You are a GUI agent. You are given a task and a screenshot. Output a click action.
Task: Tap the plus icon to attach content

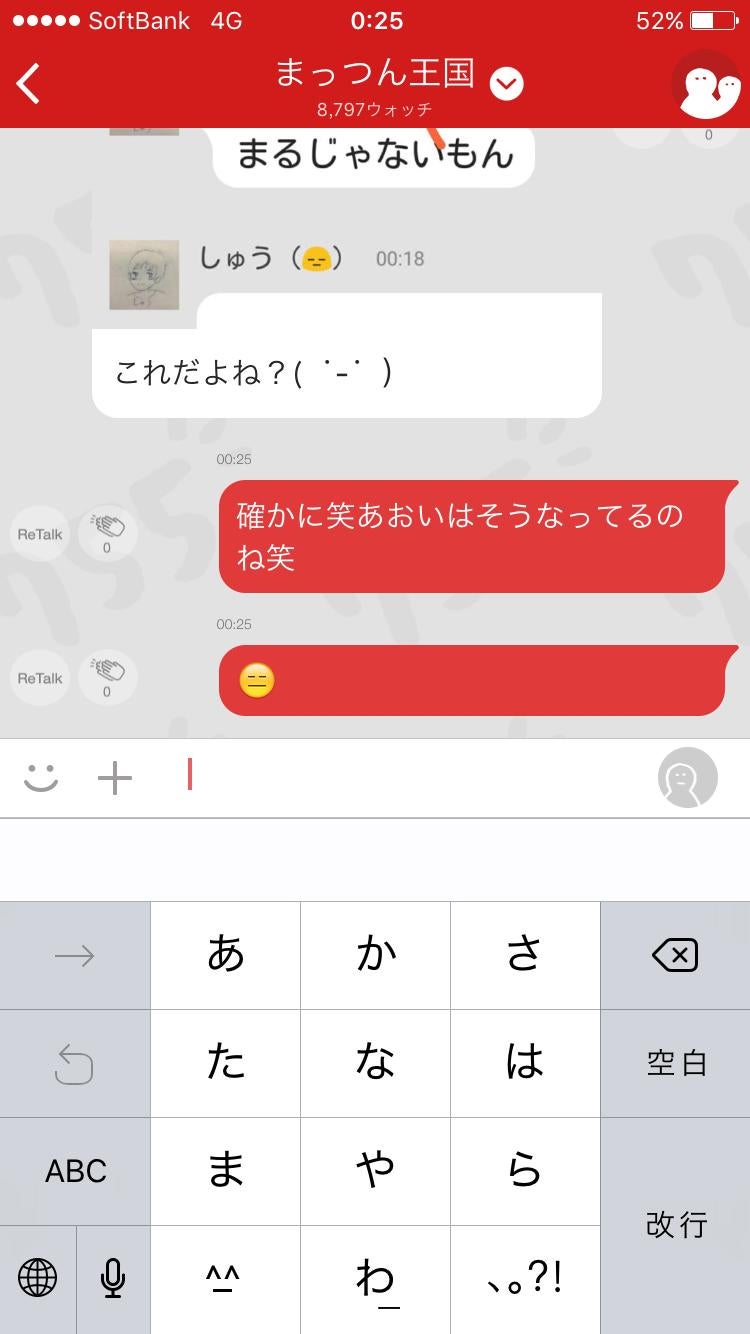[x=114, y=777]
